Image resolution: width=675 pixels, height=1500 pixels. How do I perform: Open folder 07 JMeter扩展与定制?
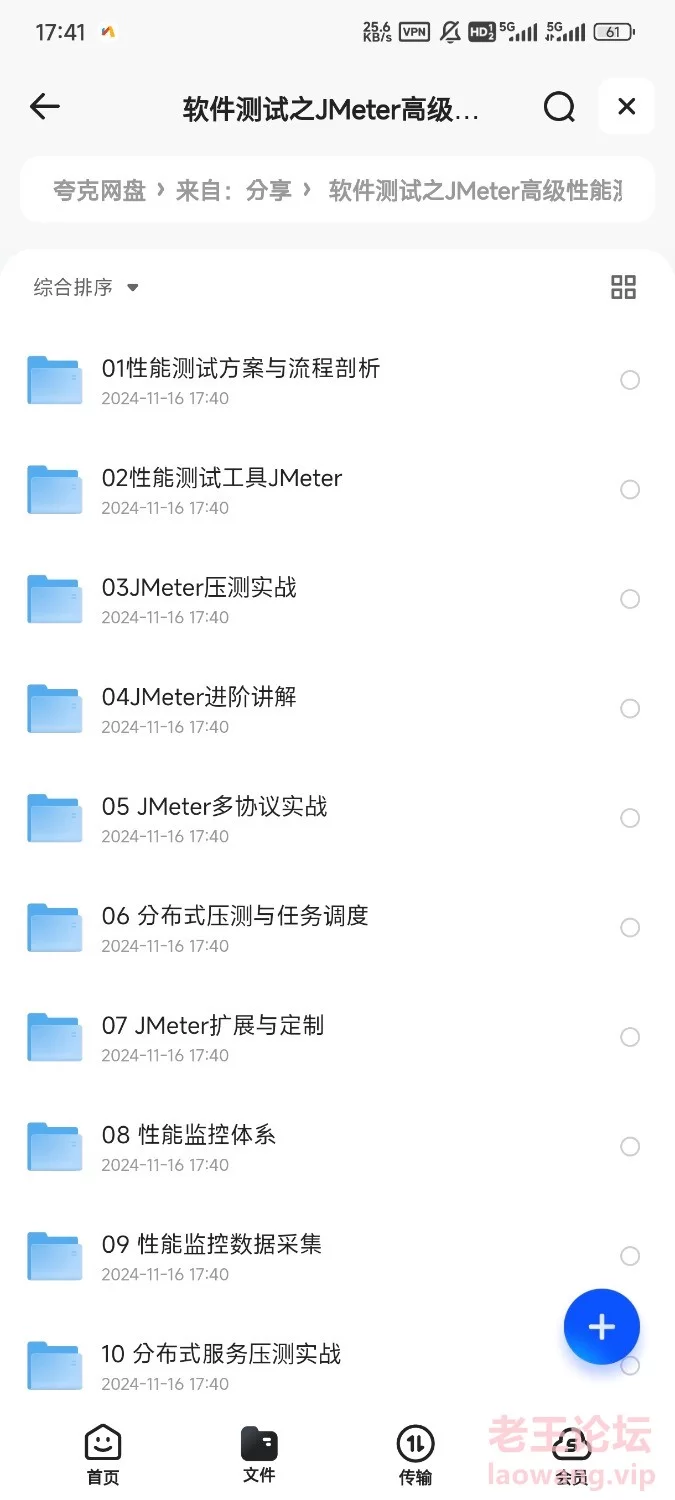click(337, 1037)
